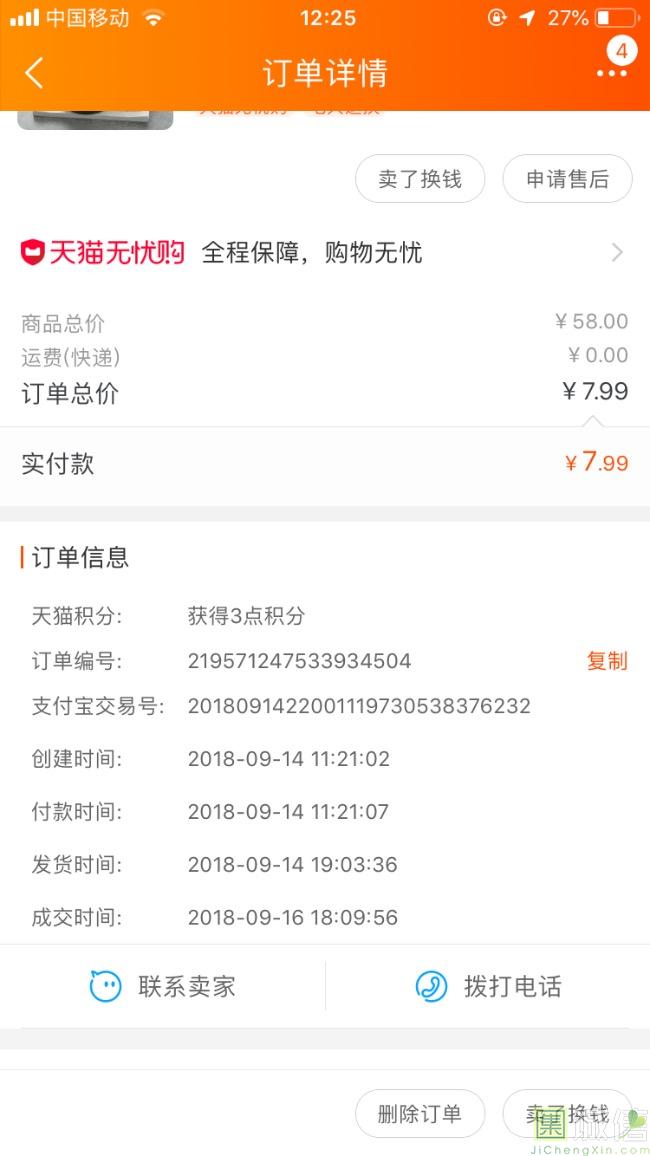650x1156 pixels.
Task: Go back from order details
Action: [35, 73]
